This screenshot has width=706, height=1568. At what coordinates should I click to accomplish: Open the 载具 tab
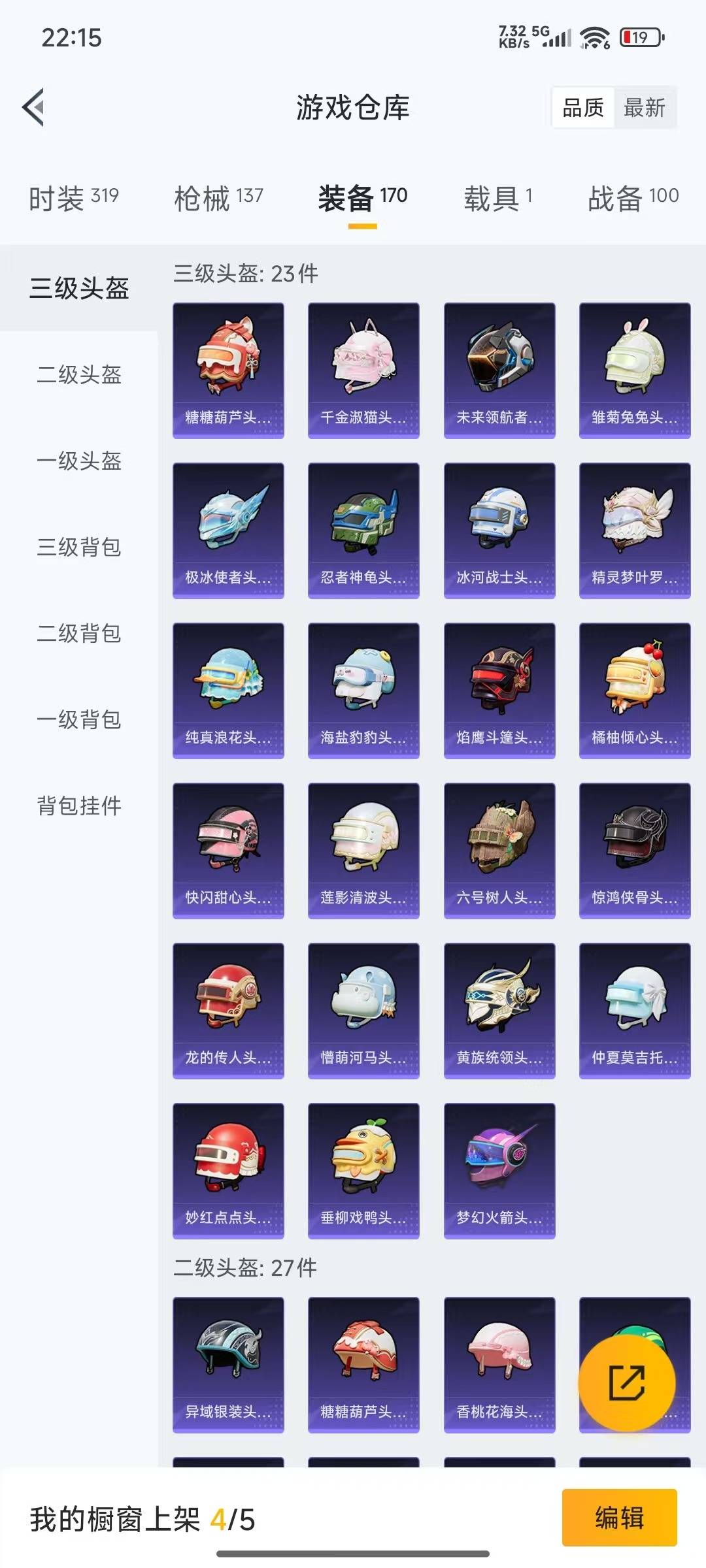[x=498, y=198]
